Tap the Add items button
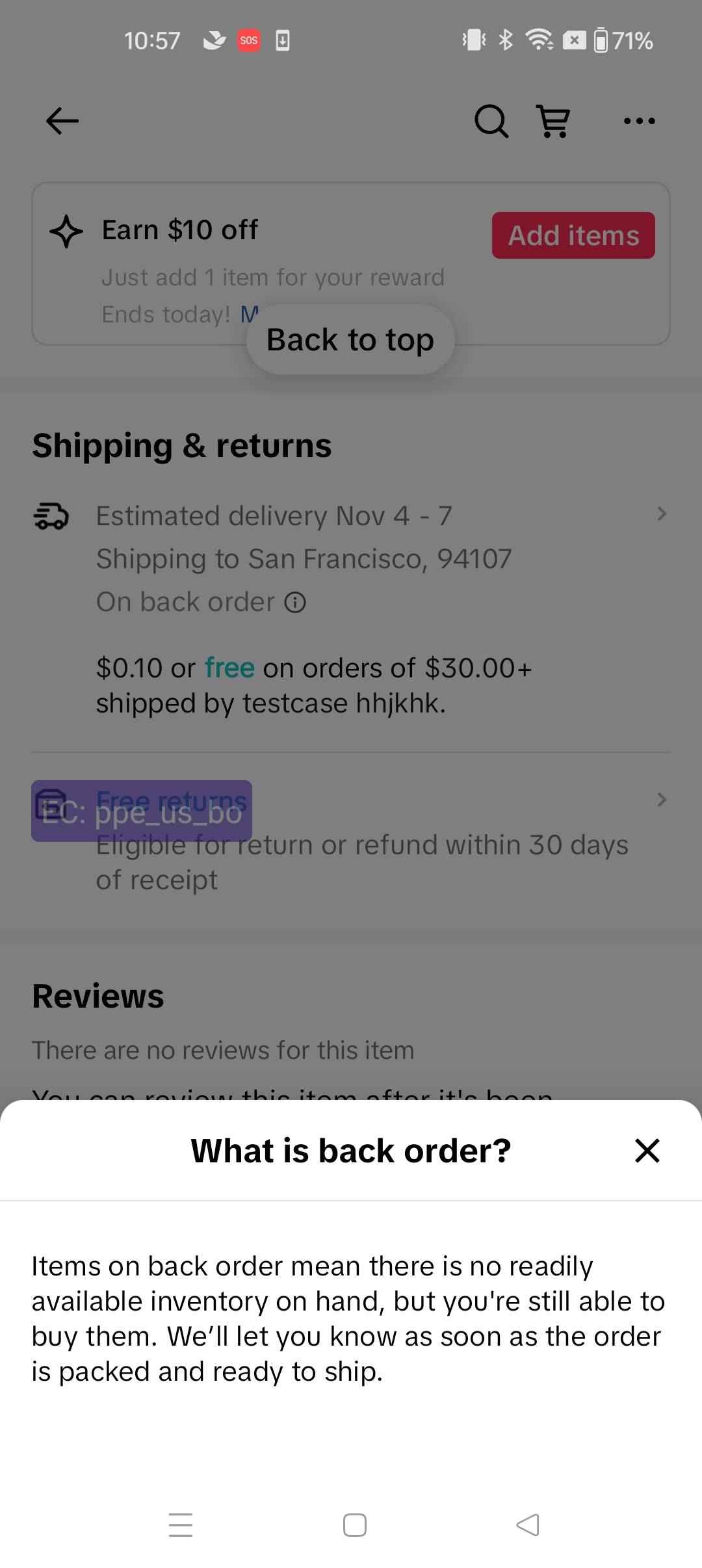 573,235
